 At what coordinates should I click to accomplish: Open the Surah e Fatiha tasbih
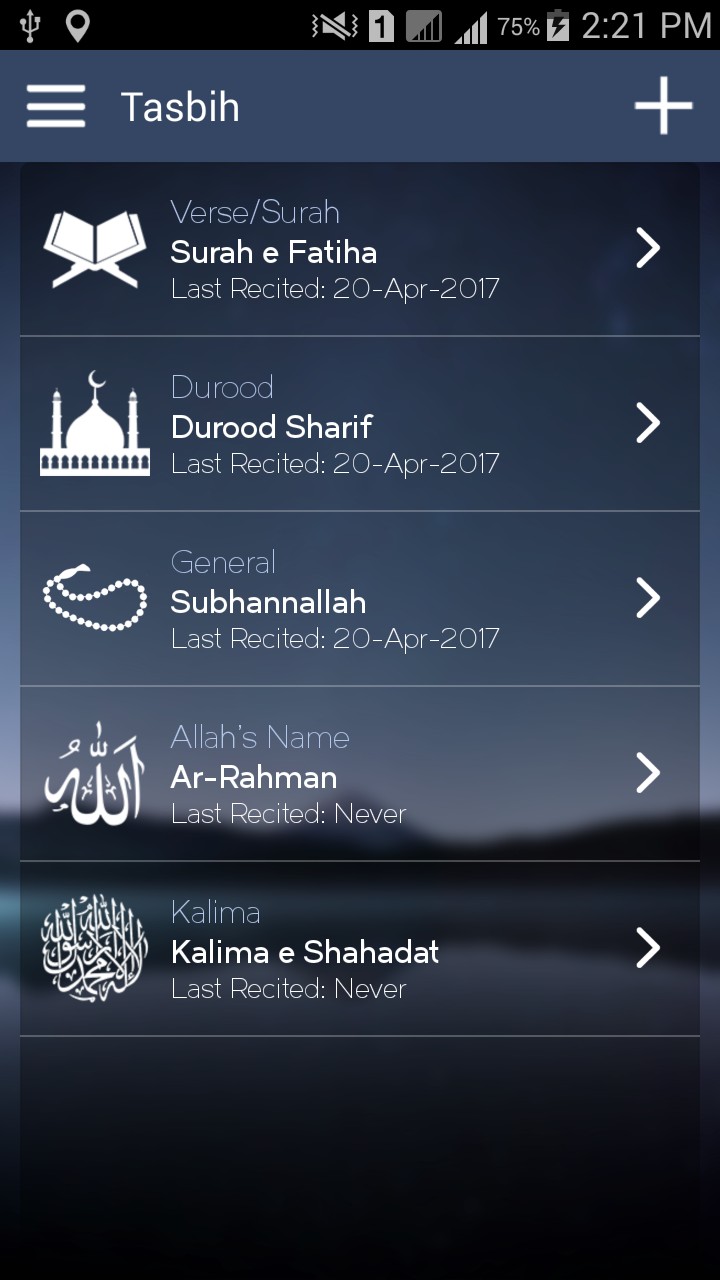pos(360,249)
